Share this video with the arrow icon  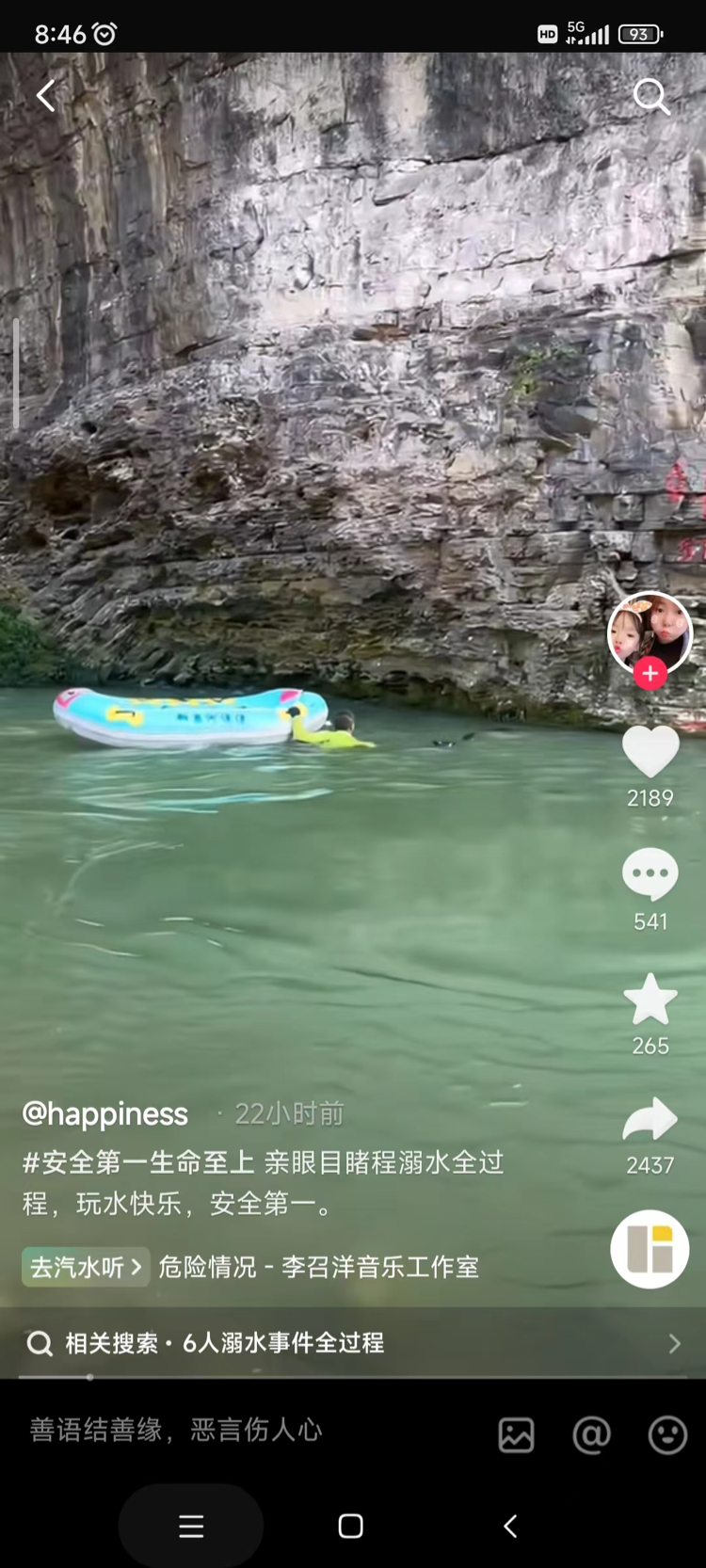(x=650, y=1120)
